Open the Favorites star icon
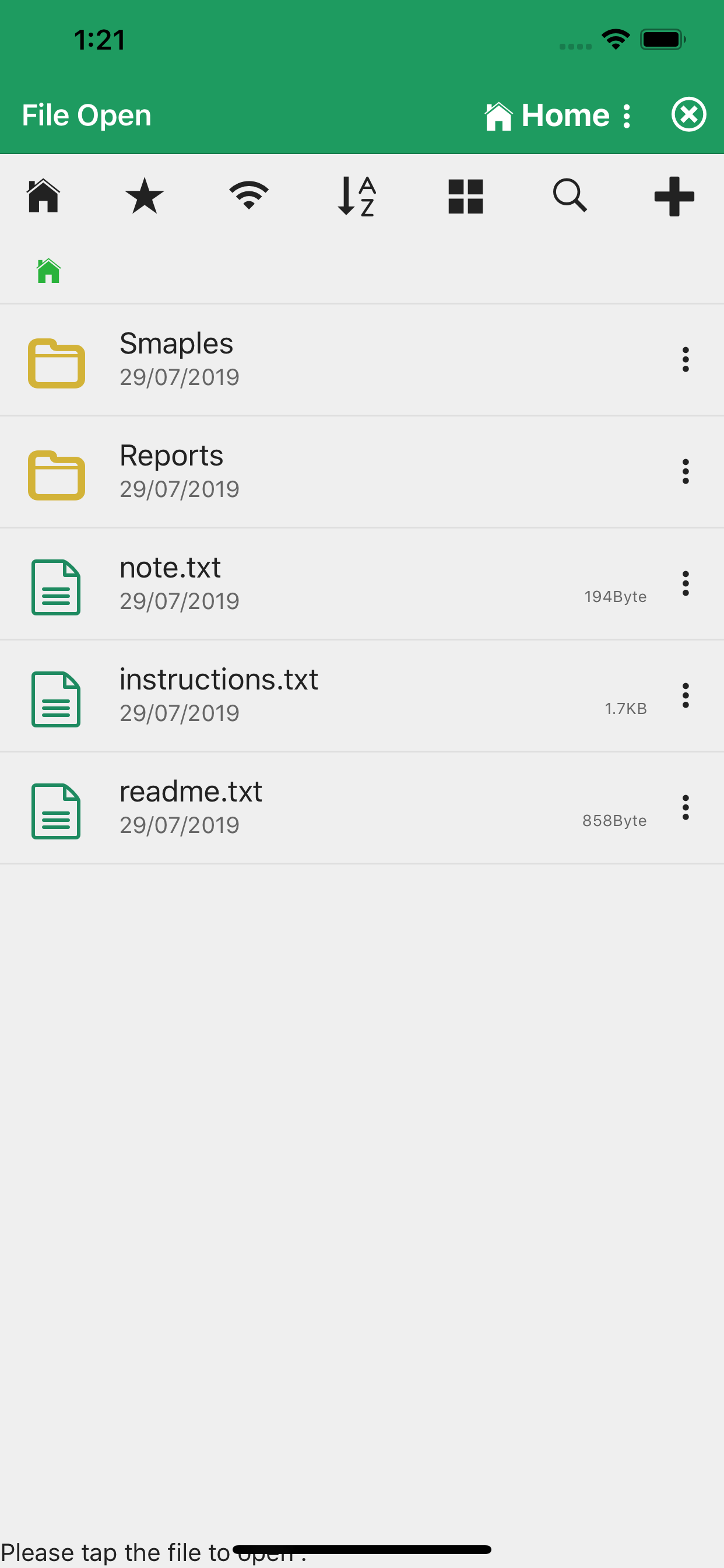 (145, 196)
